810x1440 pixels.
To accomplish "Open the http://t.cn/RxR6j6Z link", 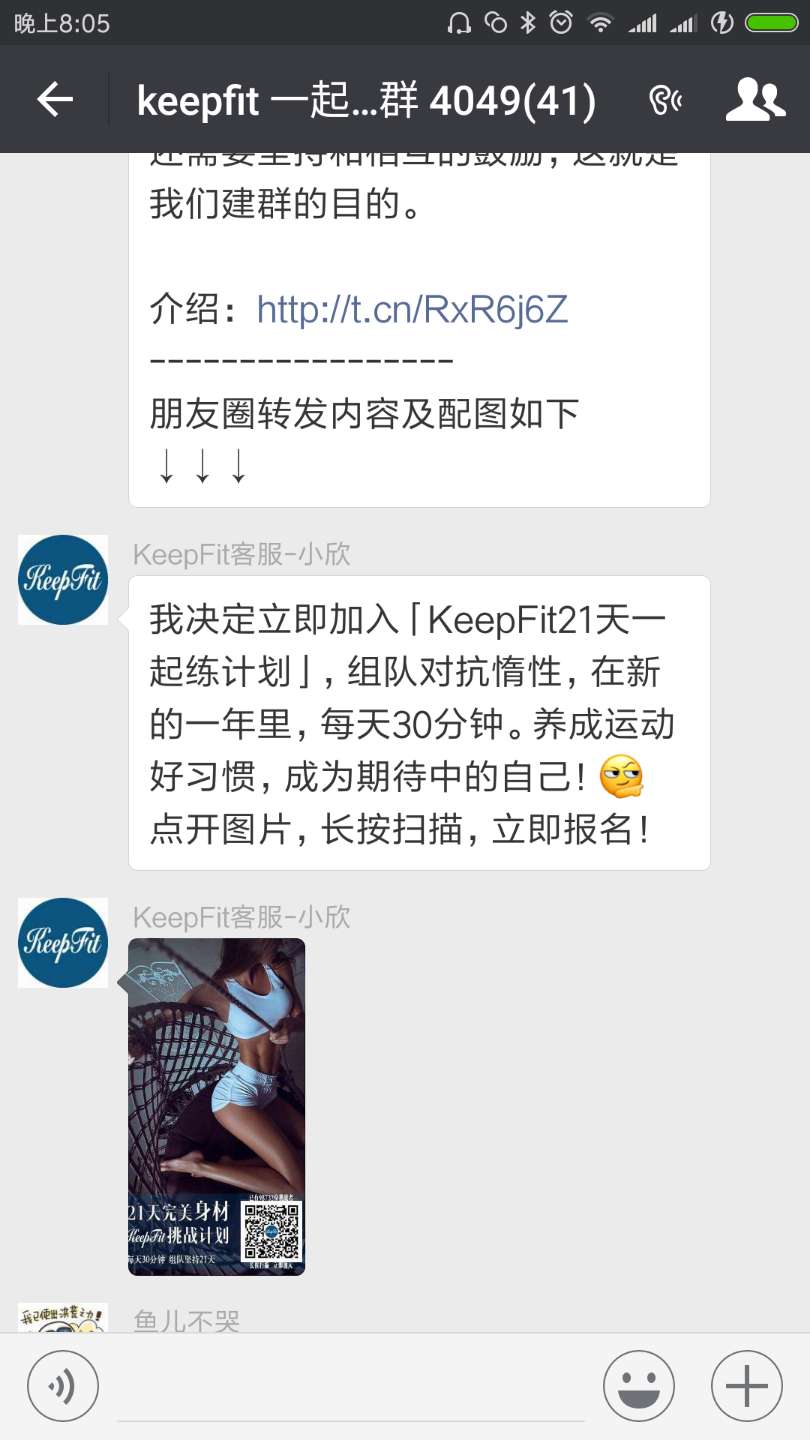I will tap(412, 310).
